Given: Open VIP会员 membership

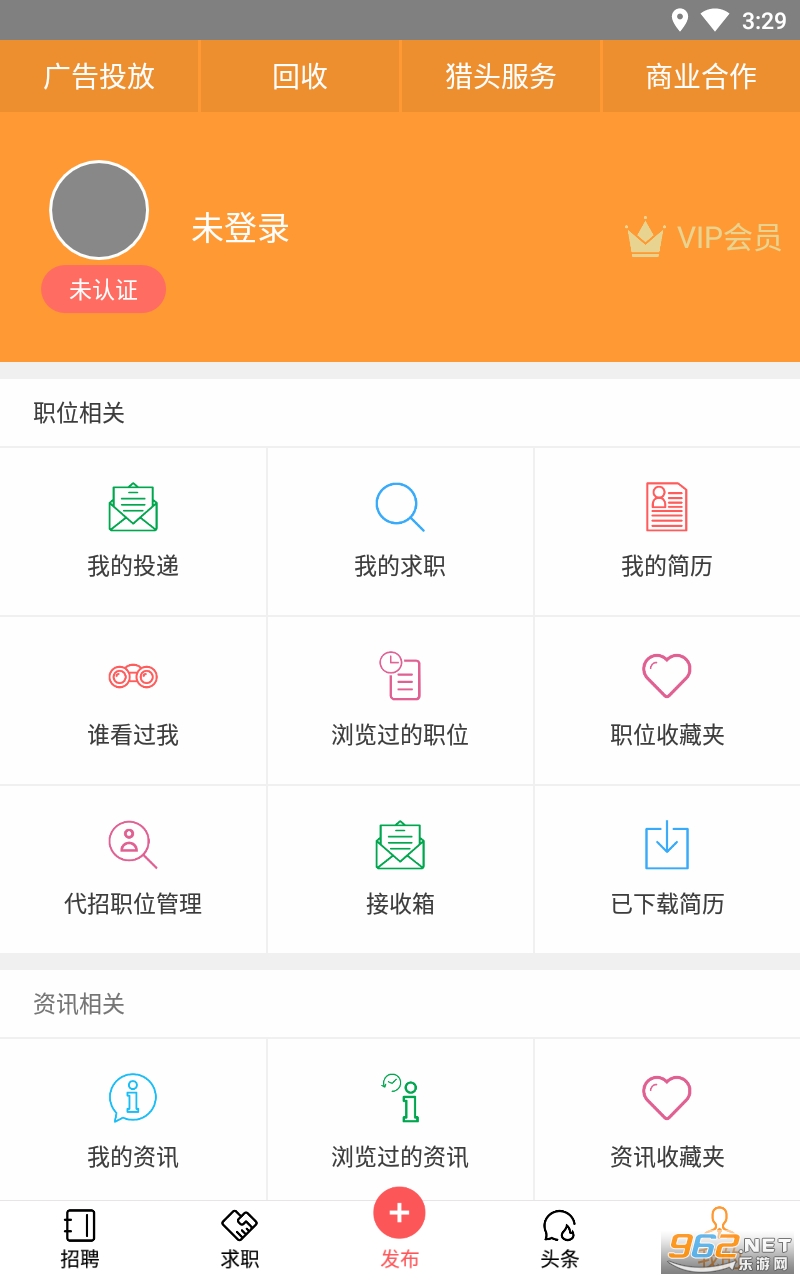Looking at the screenshot, I should [703, 237].
